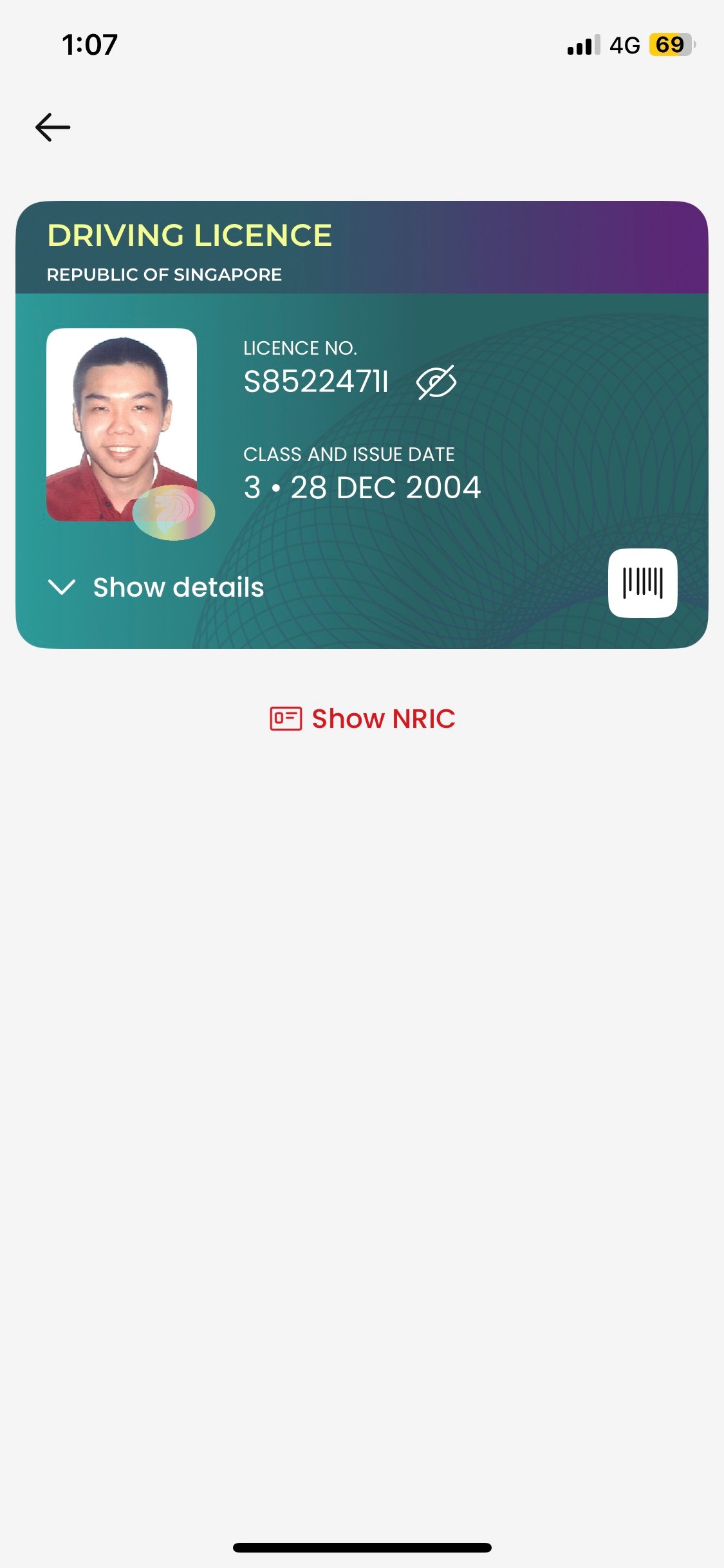Expand Show details on licence card
724x1568 pixels.
pos(156,587)
